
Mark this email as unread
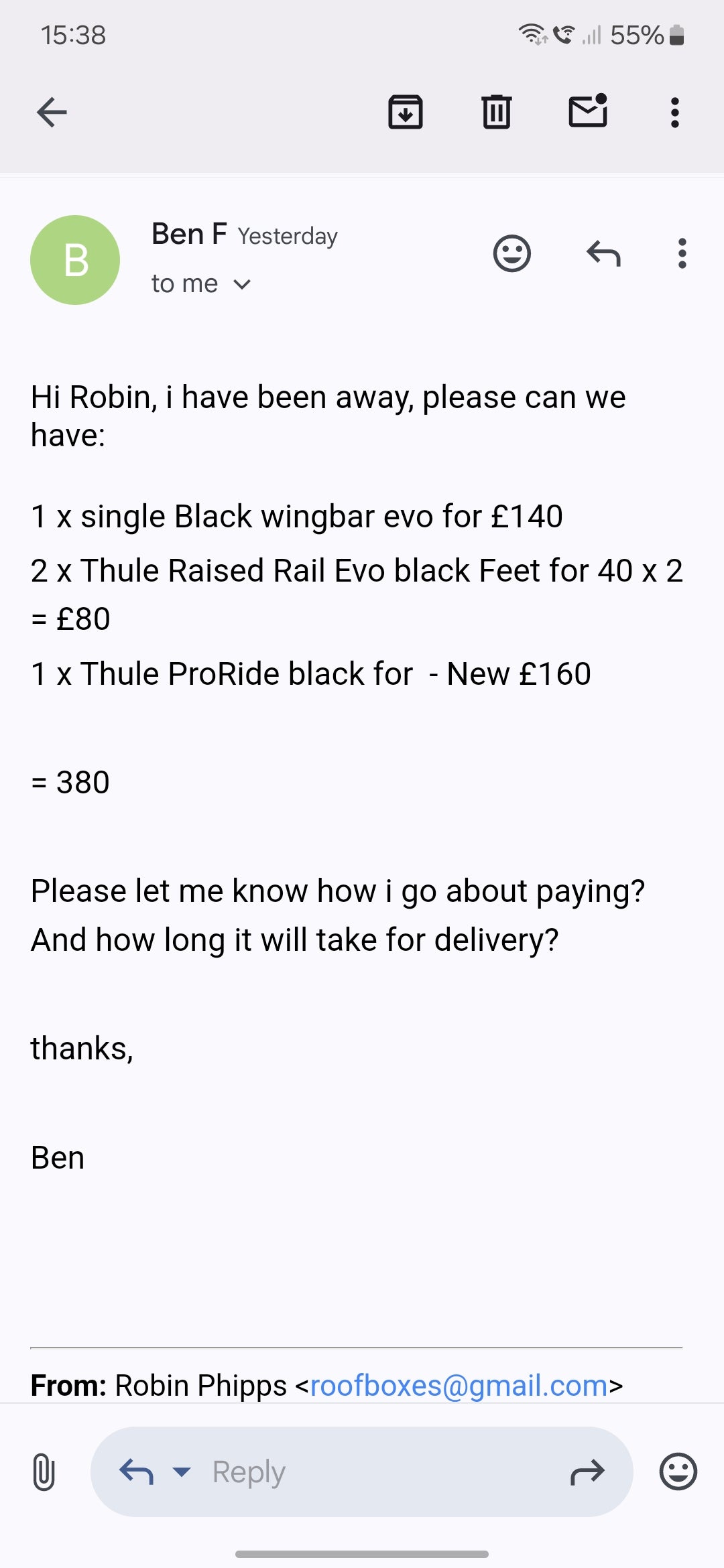click(x=588, y=111)
